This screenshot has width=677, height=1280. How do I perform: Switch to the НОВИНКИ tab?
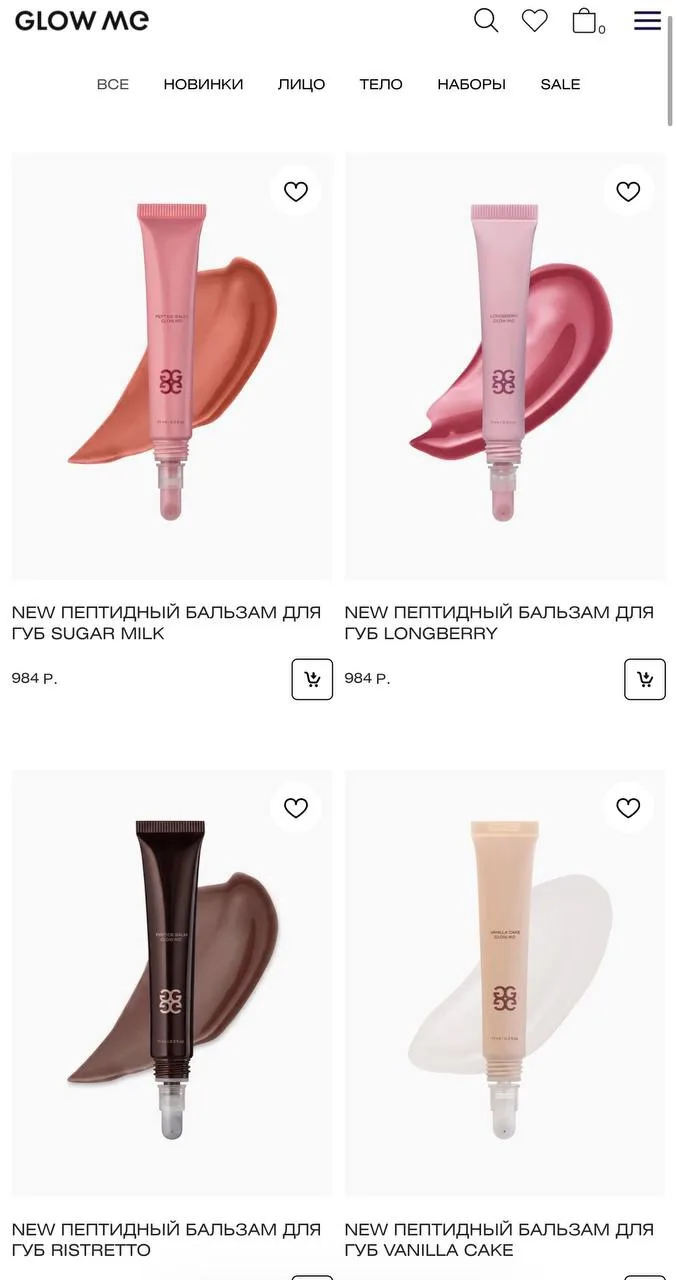pyautogui.click(x=203, y=84)
